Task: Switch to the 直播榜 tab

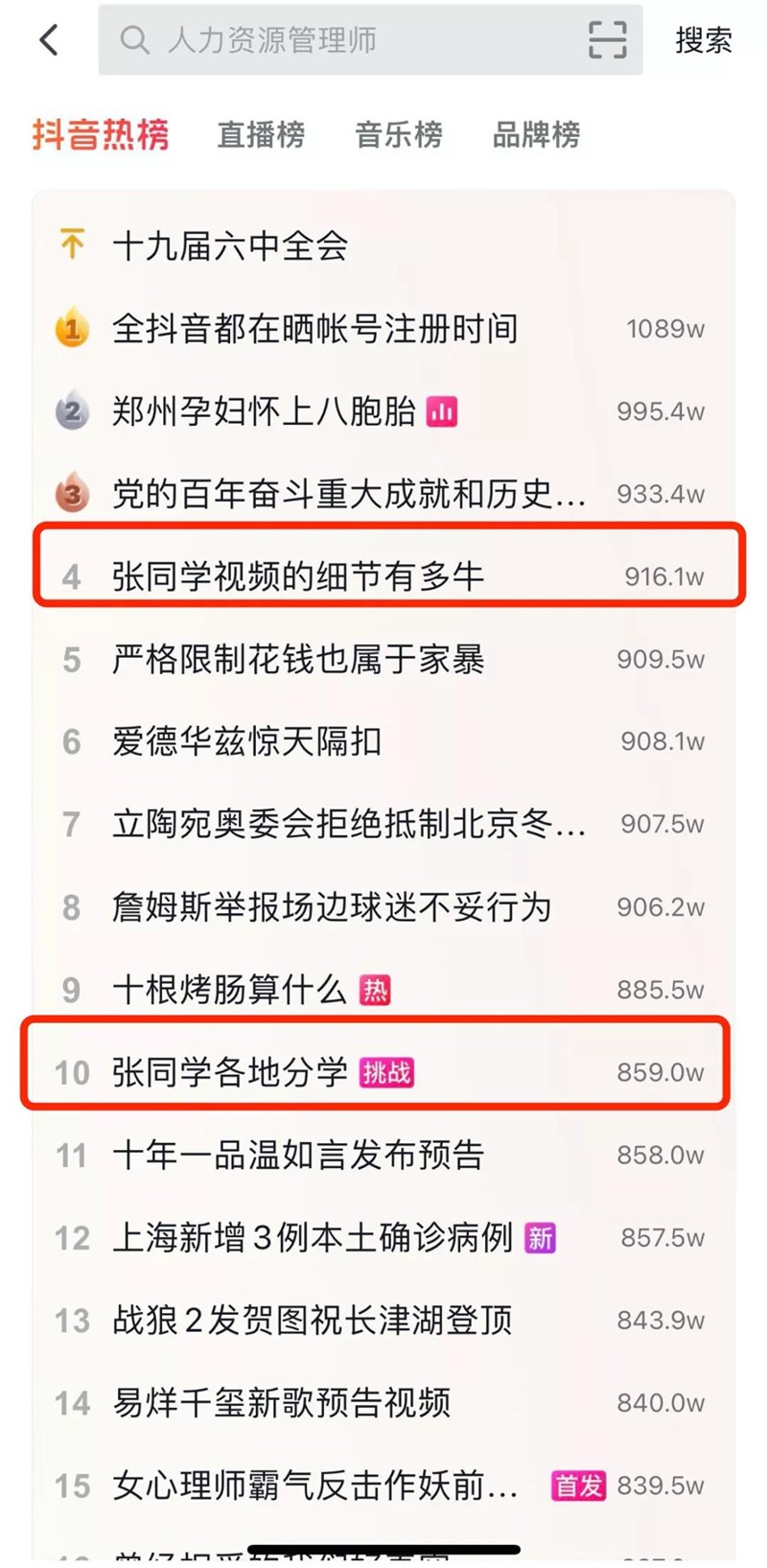Action: coord(261,134)
